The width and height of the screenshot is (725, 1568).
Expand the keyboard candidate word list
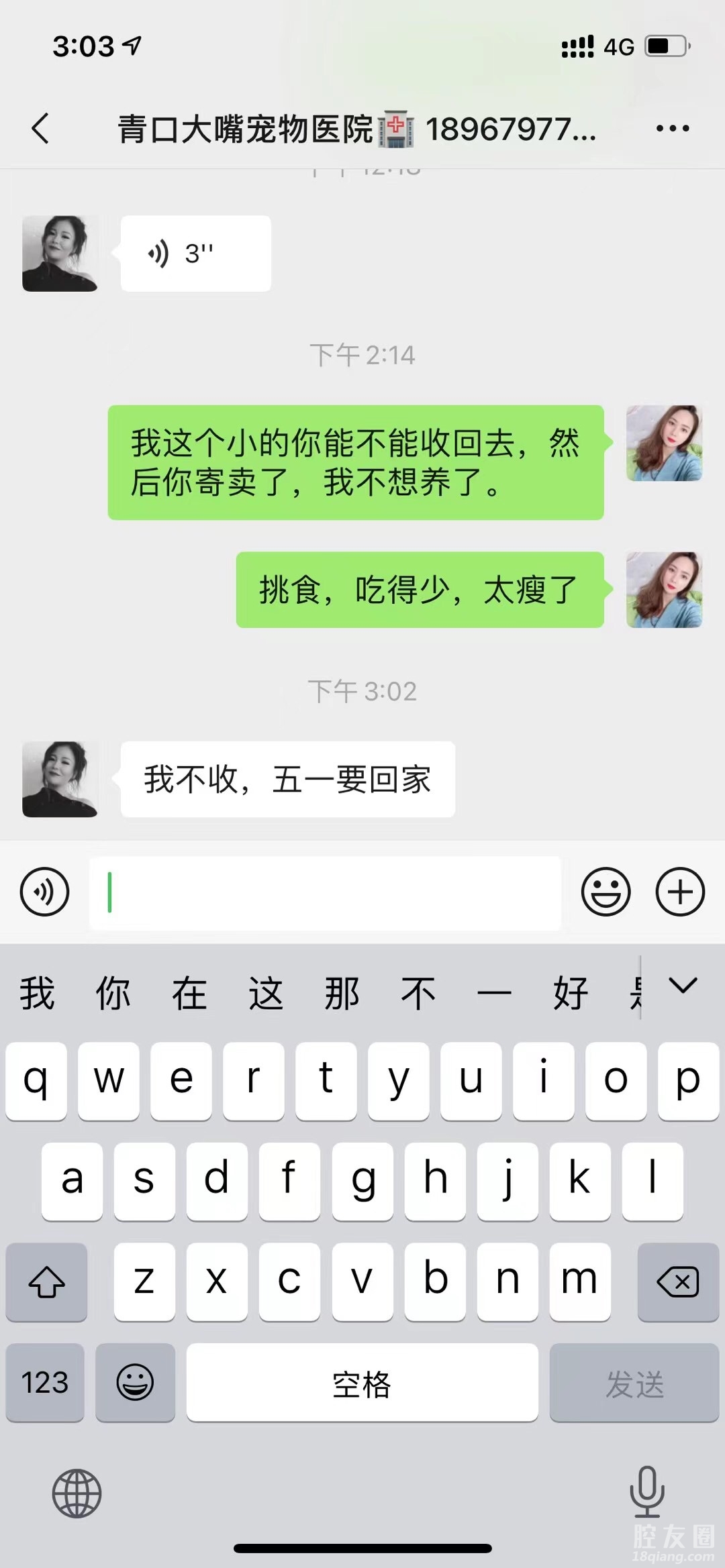pyautogui.click(x=683, y=986)
